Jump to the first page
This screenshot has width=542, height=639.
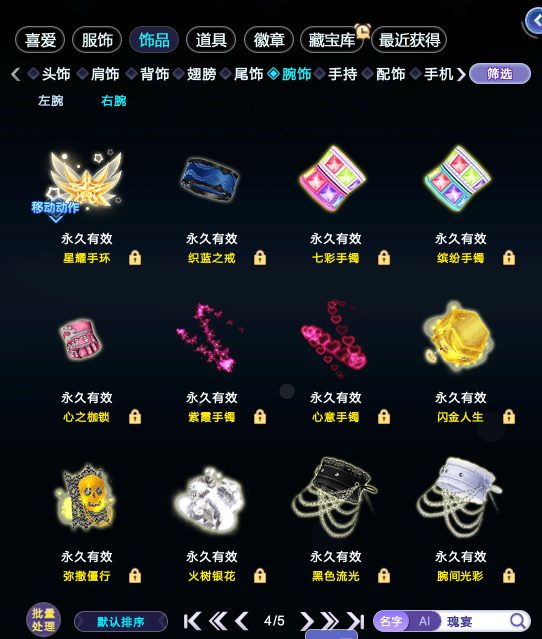192,621
